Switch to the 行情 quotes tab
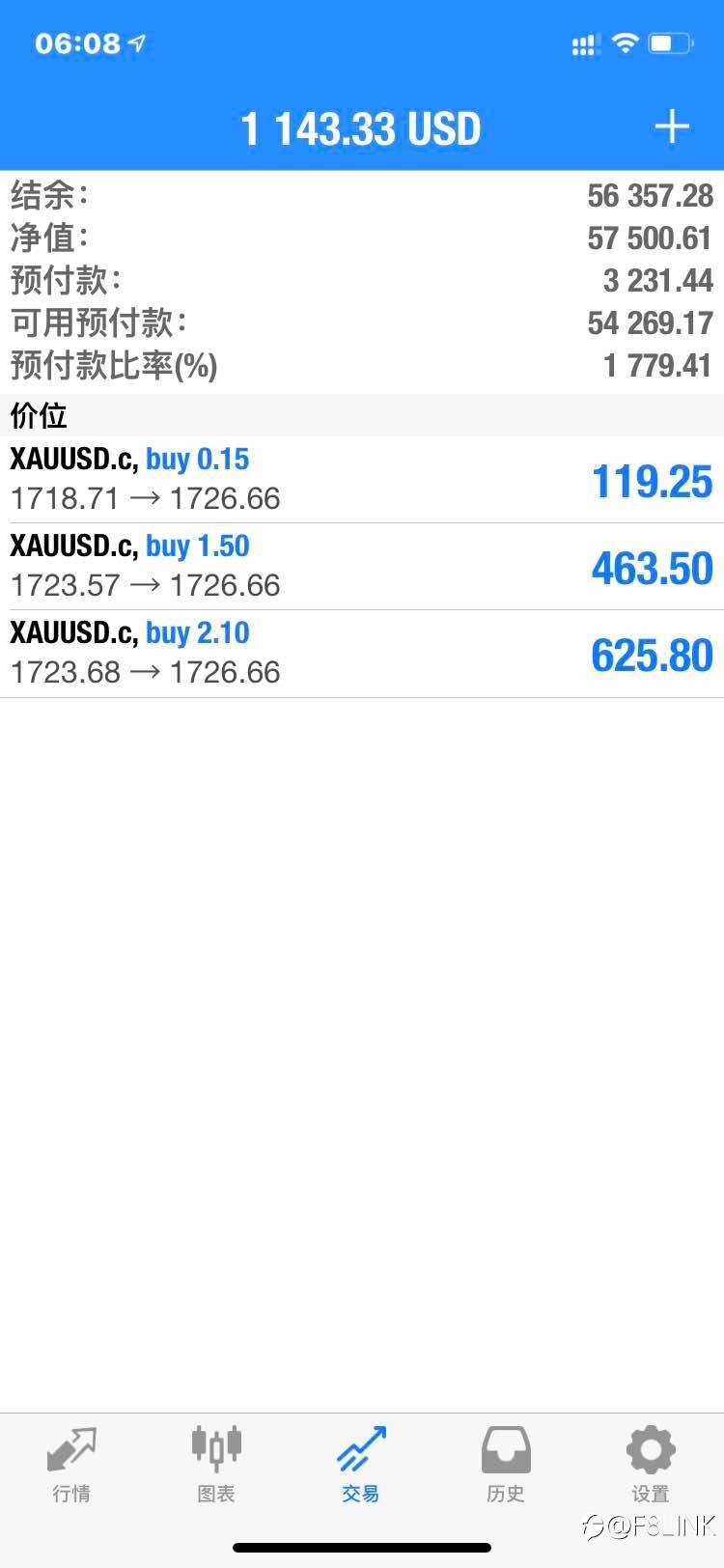The height and width of the screenshot is (1568, 724). 71,1465
